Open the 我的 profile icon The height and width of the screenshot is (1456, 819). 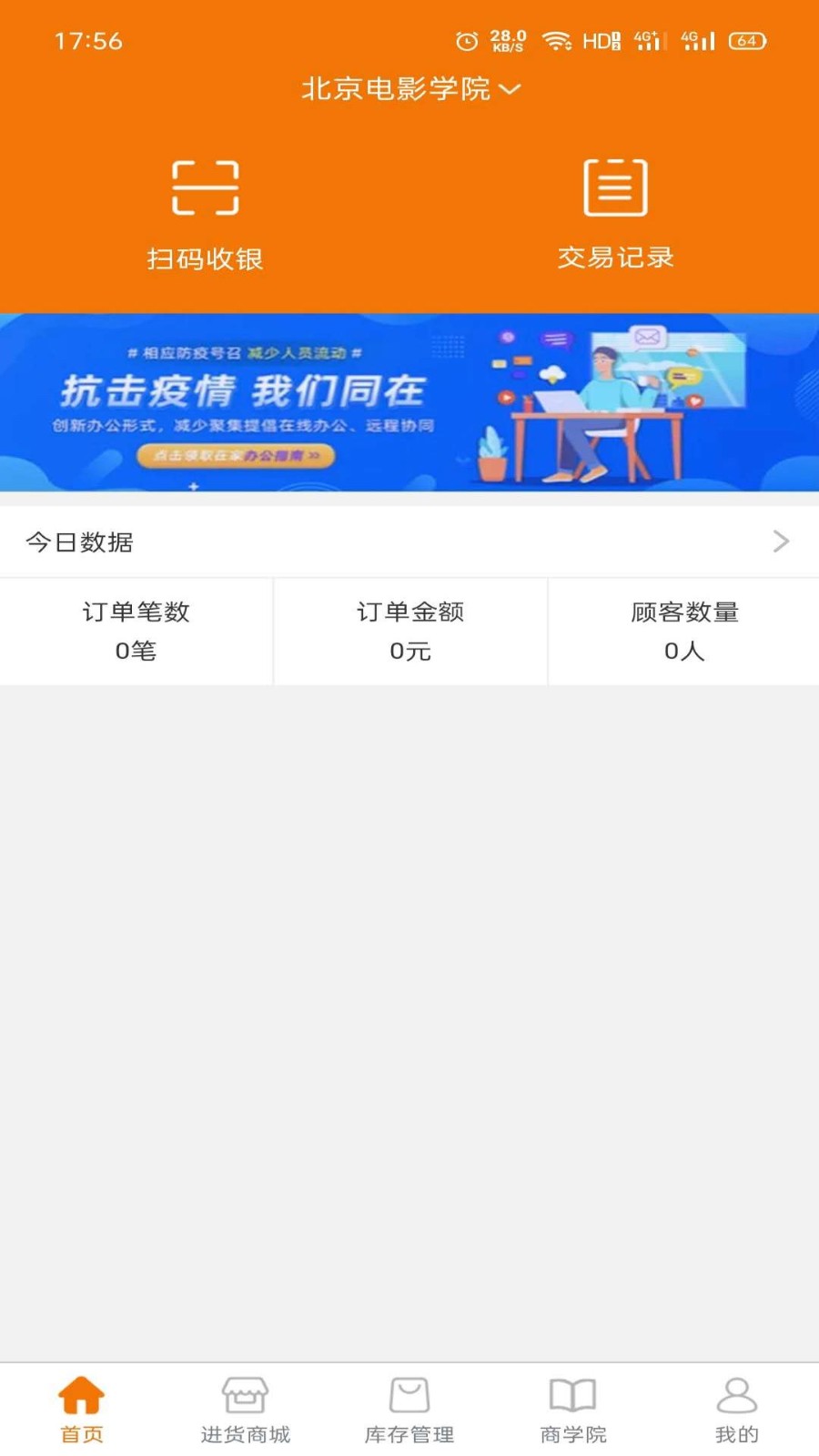point(735,1392)
